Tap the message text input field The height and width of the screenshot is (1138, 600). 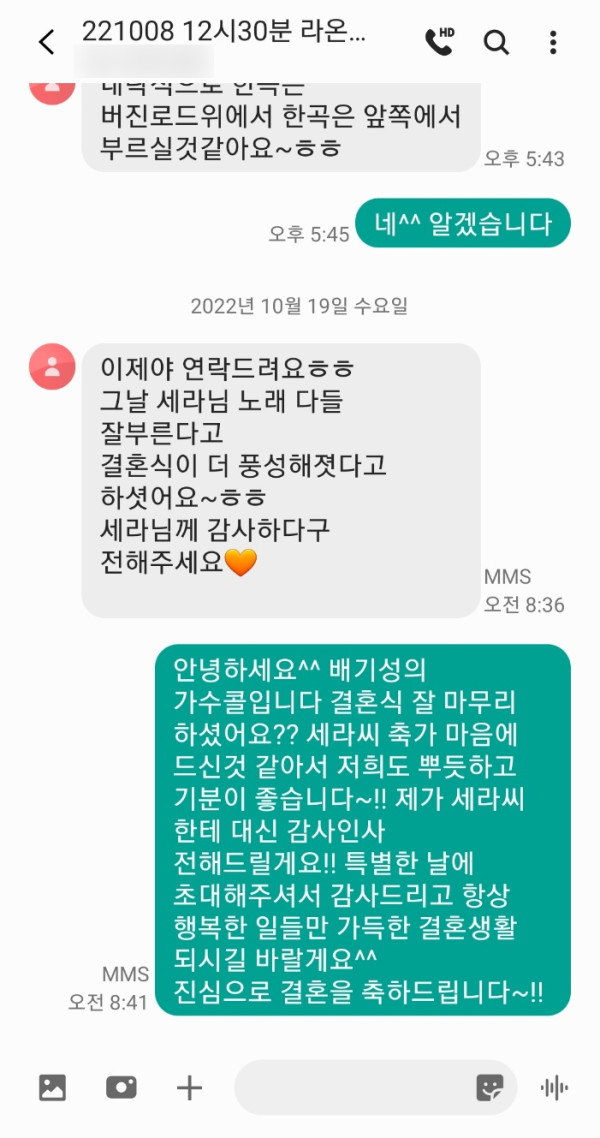point(350,1088)
